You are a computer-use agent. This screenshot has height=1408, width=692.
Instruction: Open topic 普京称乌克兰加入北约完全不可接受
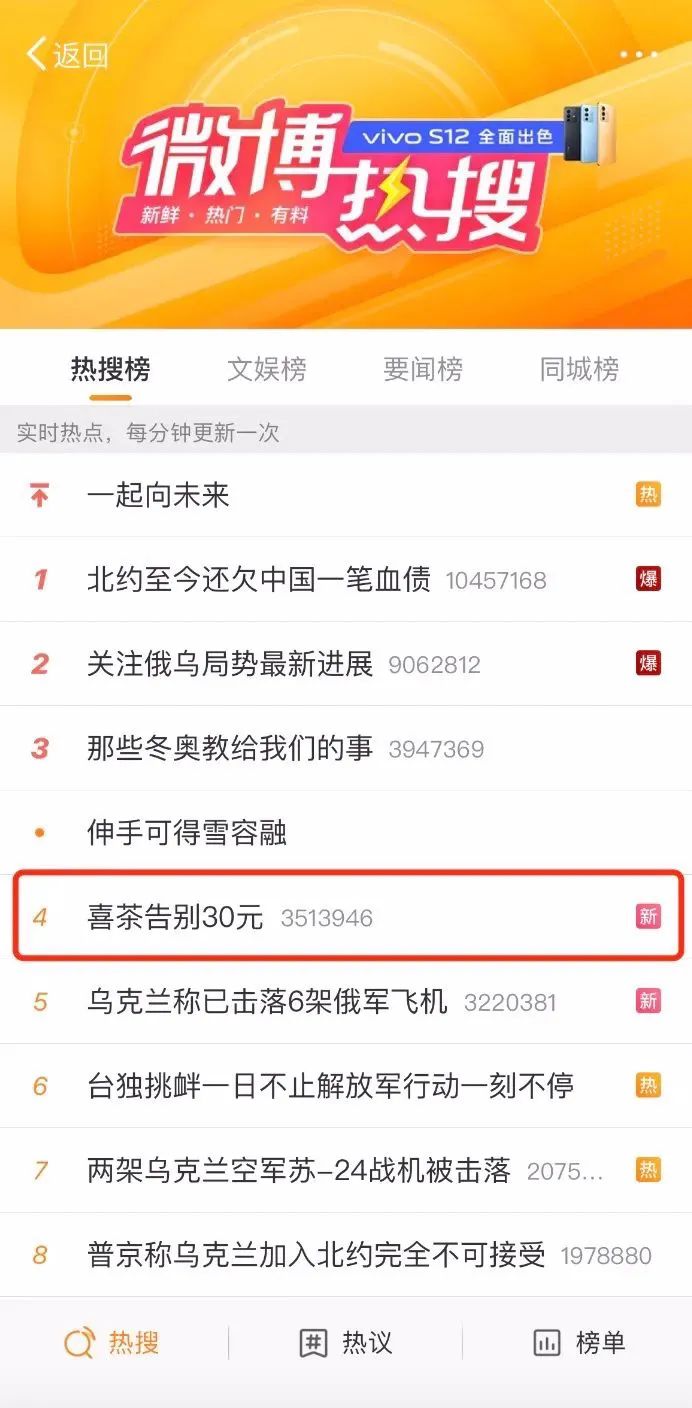[316, 1254]
